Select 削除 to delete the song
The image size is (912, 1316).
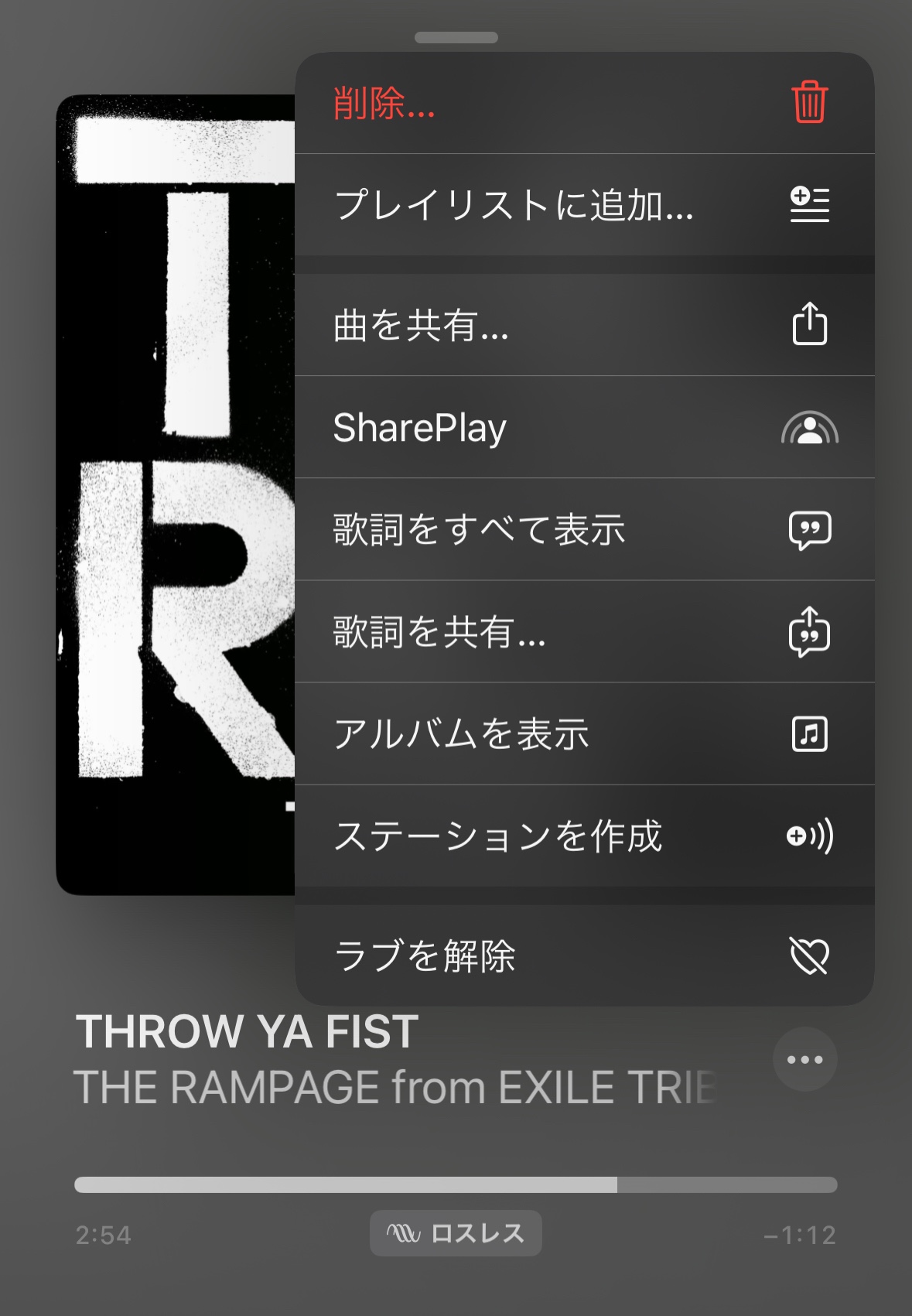click(x=584, y=103)
